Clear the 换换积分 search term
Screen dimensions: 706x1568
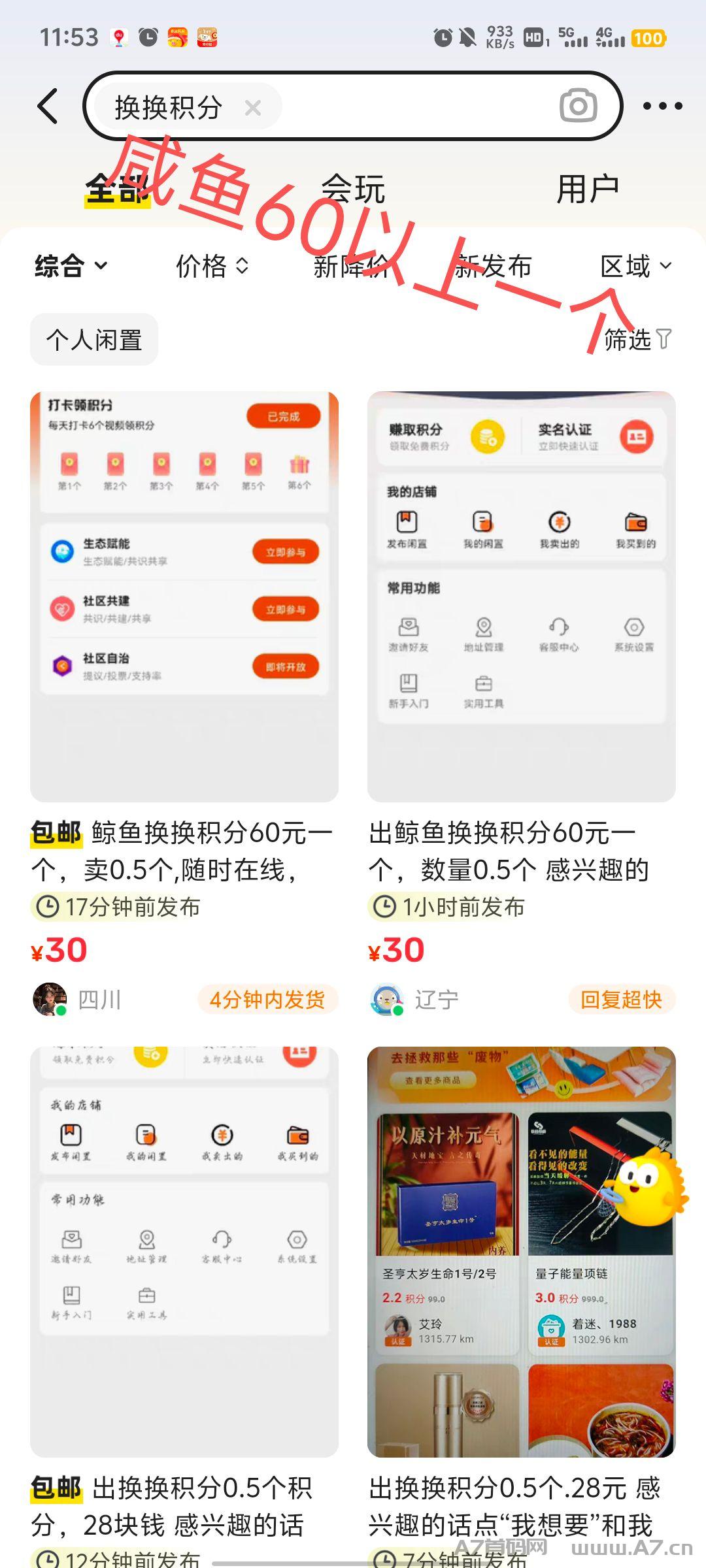(x=253, y=108)
